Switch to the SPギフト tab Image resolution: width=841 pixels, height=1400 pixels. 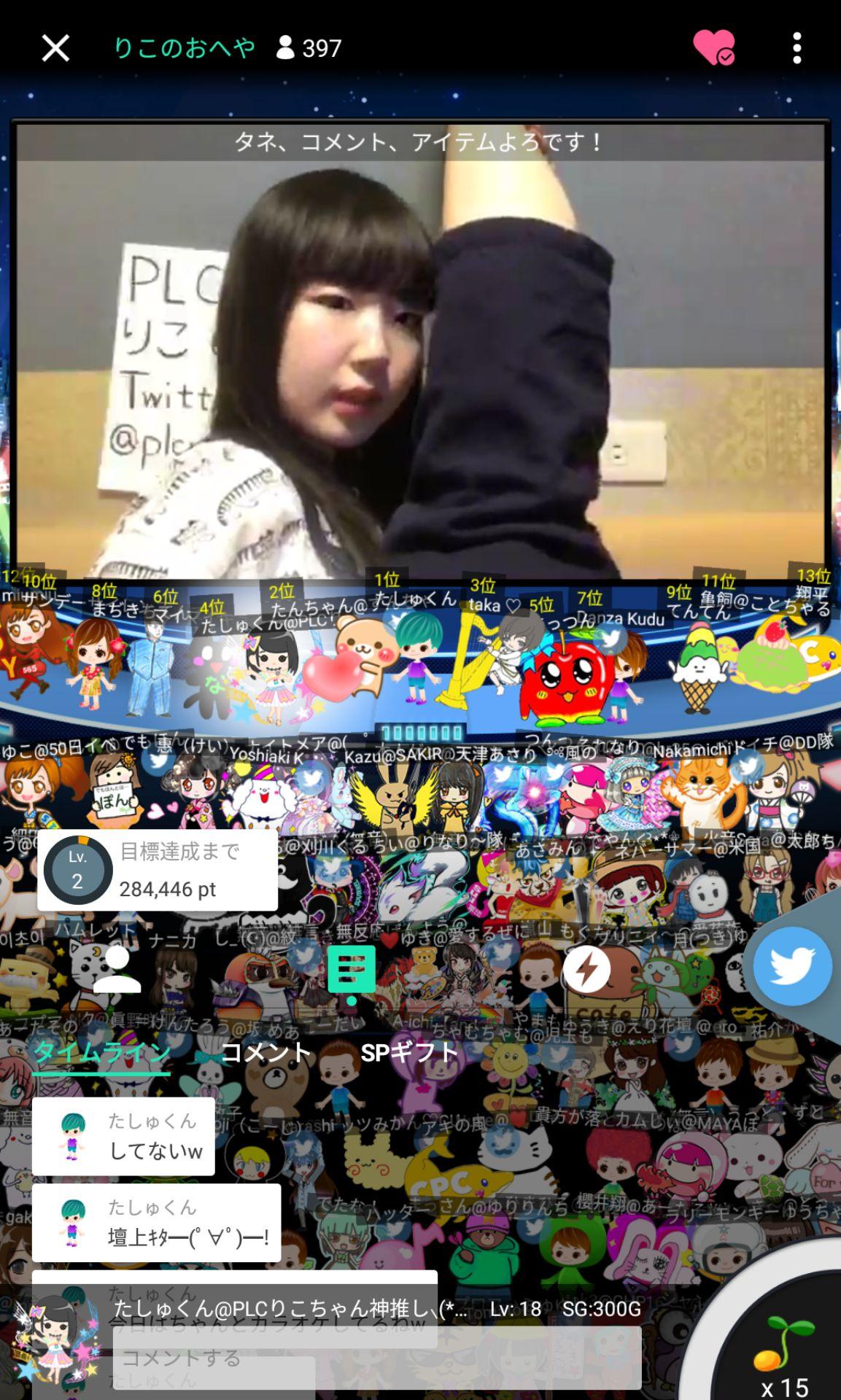coord(409,1052)
